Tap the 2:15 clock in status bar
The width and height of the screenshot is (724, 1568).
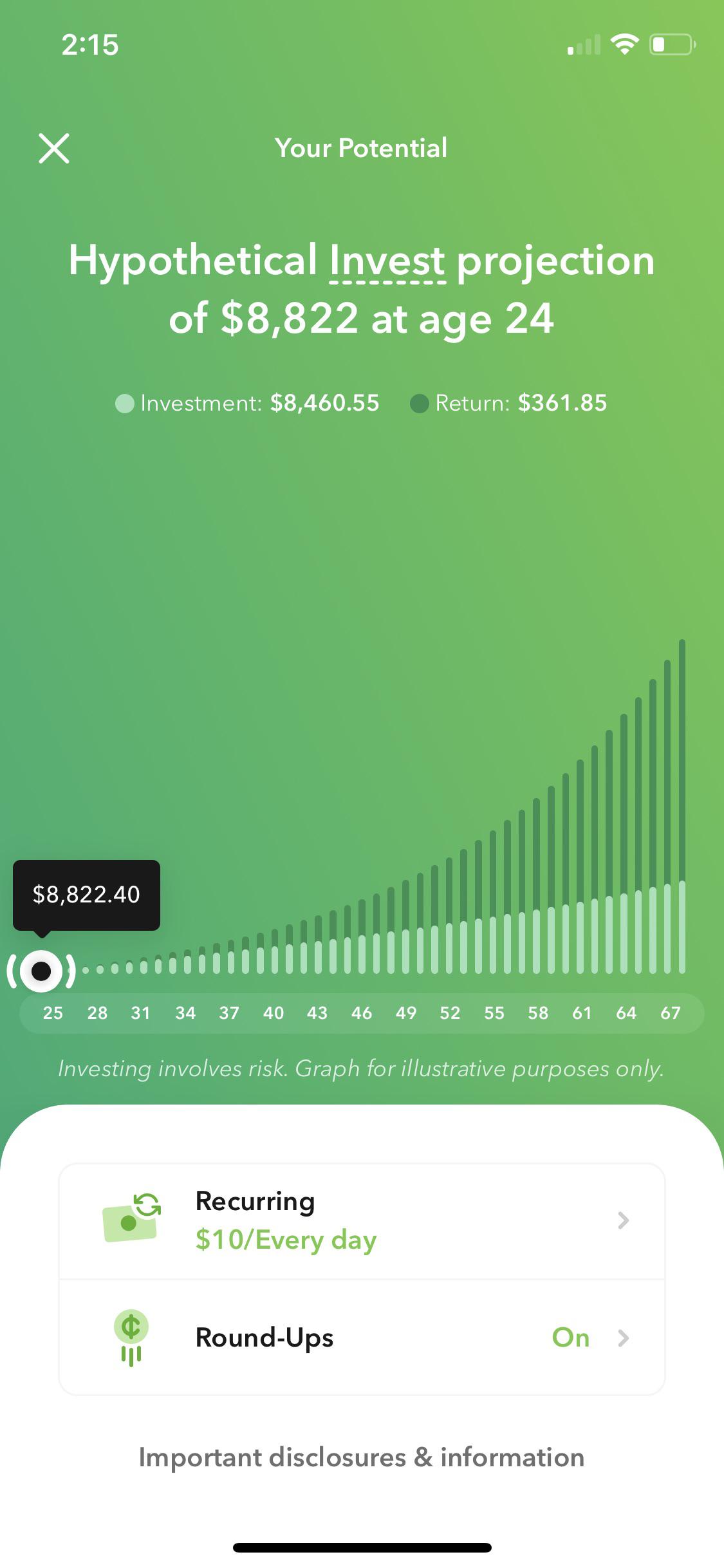point(89,44)
